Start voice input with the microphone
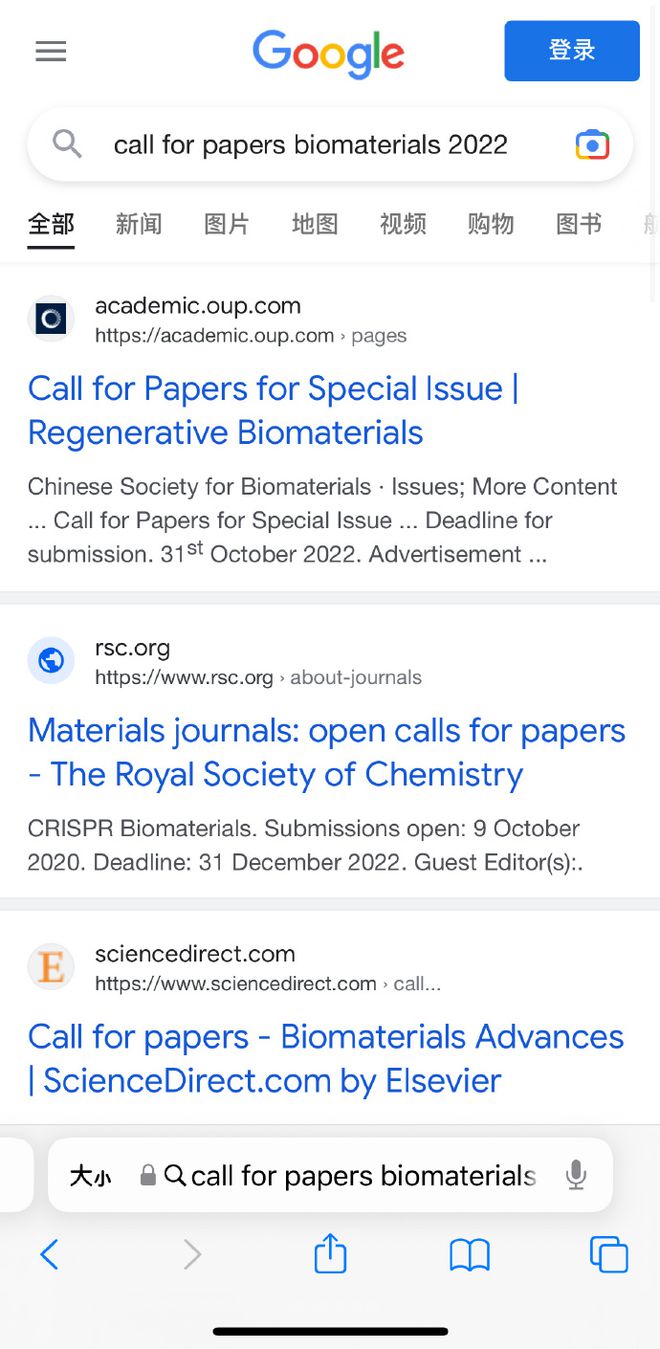660x1349 pixels. pyautogui.click(x=576, y=1175)
